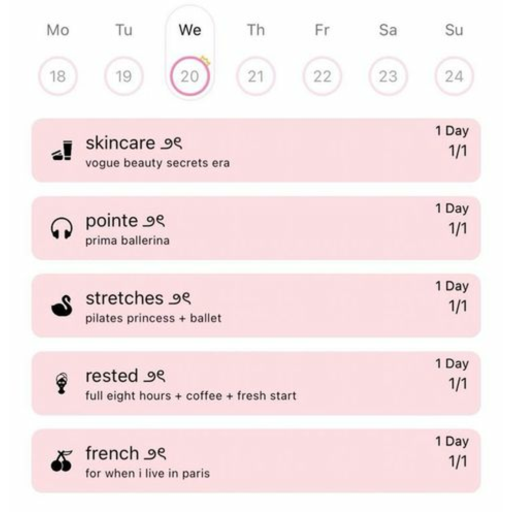Image resolution: width=512 pixels, height=512 pixels.
Task: Switch to Friday the 22nd
Action: click(x=322, y=76)
